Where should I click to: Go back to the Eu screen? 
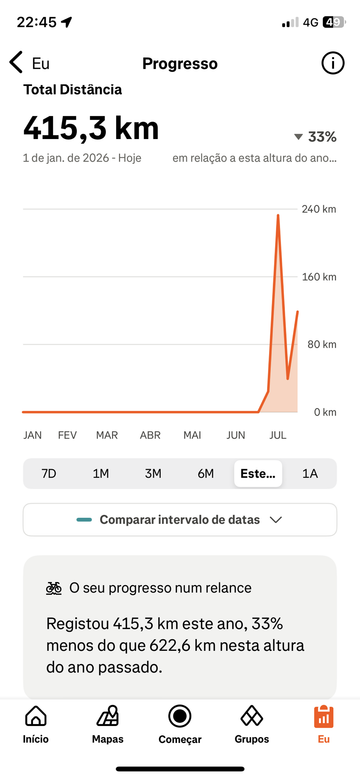coord(29,64)
